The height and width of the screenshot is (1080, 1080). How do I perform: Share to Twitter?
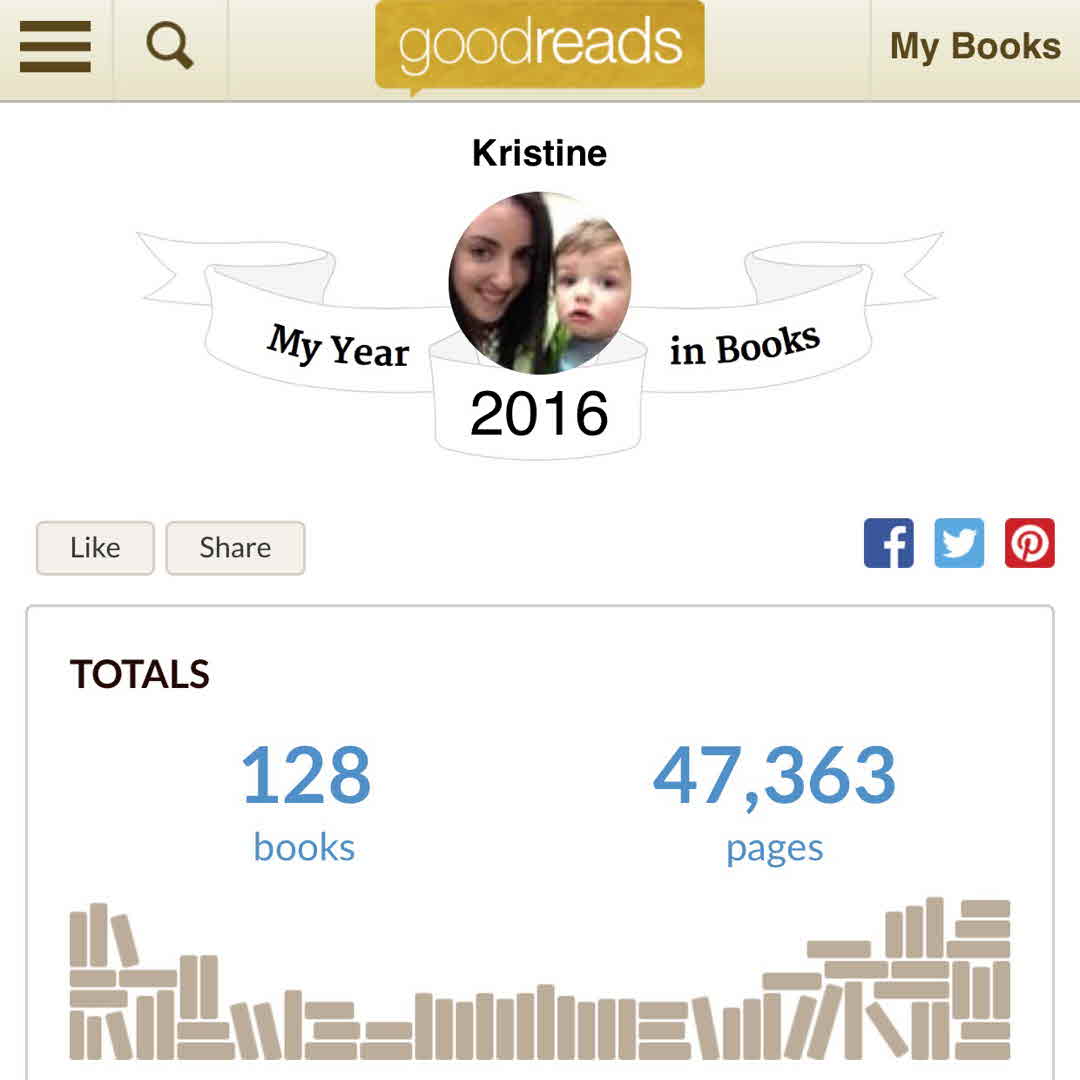(x=959, y=543)
